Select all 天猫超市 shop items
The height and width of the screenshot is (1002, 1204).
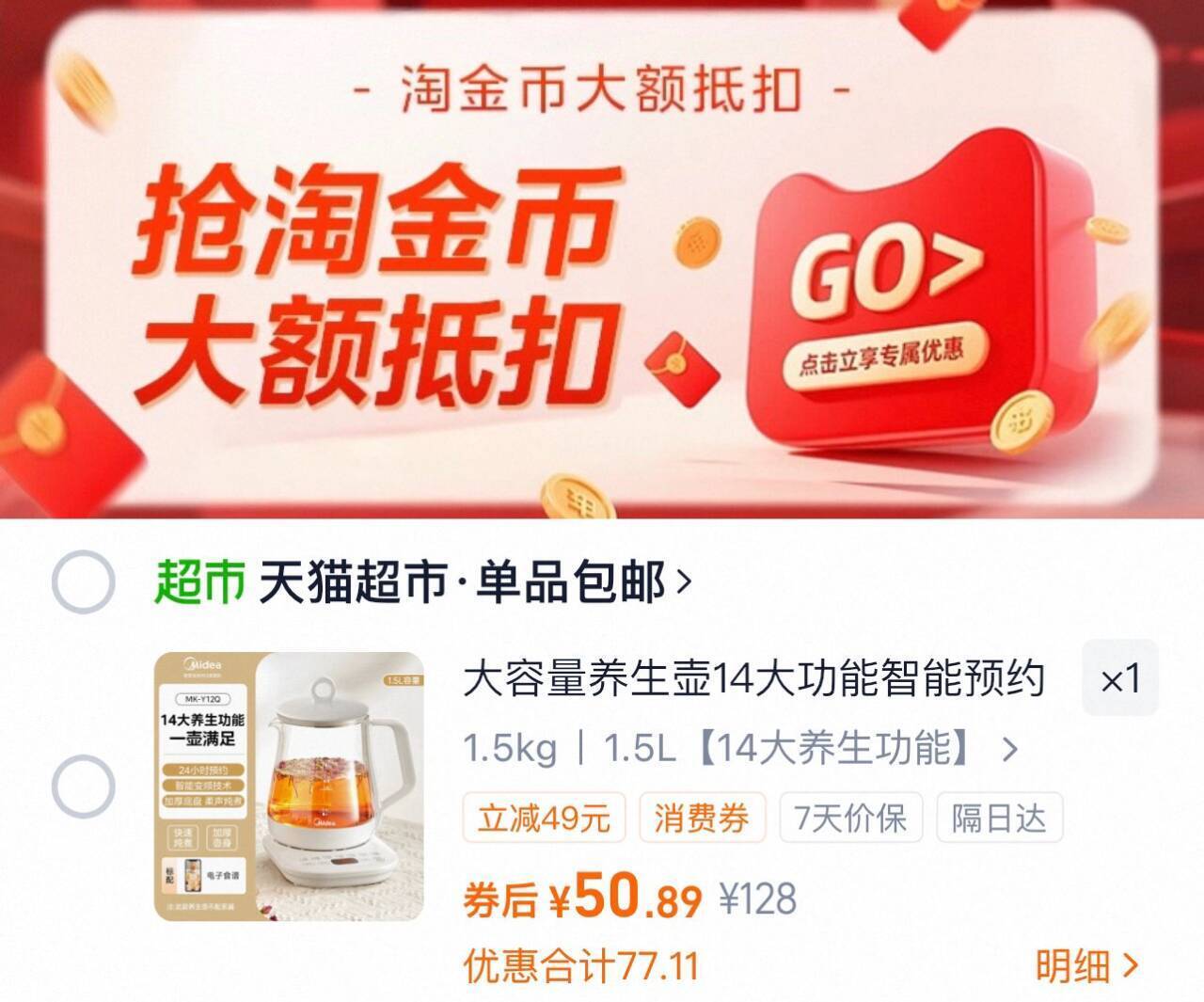[x=83, y=582]
